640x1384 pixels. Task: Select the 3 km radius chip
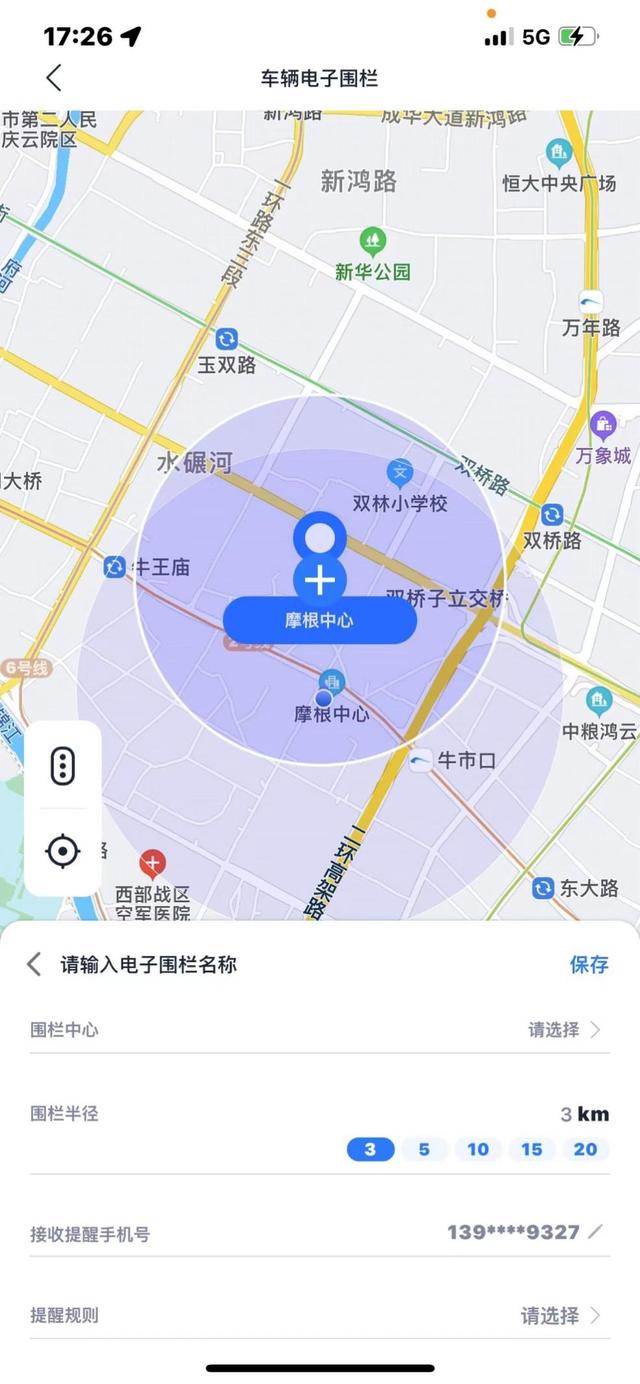point(370,1149)
